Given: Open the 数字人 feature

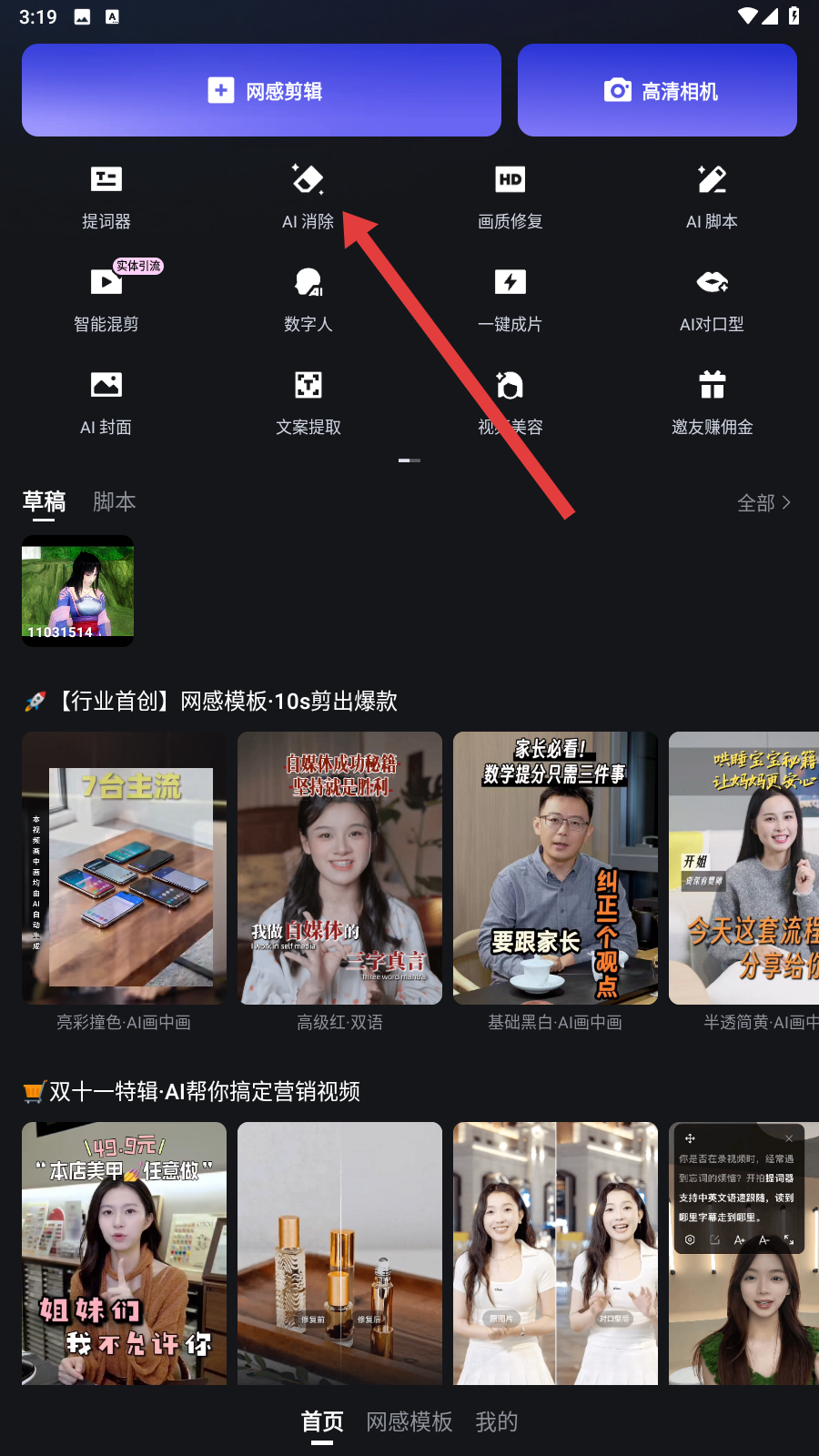Looking at the screenshot, I should point(308,298).
